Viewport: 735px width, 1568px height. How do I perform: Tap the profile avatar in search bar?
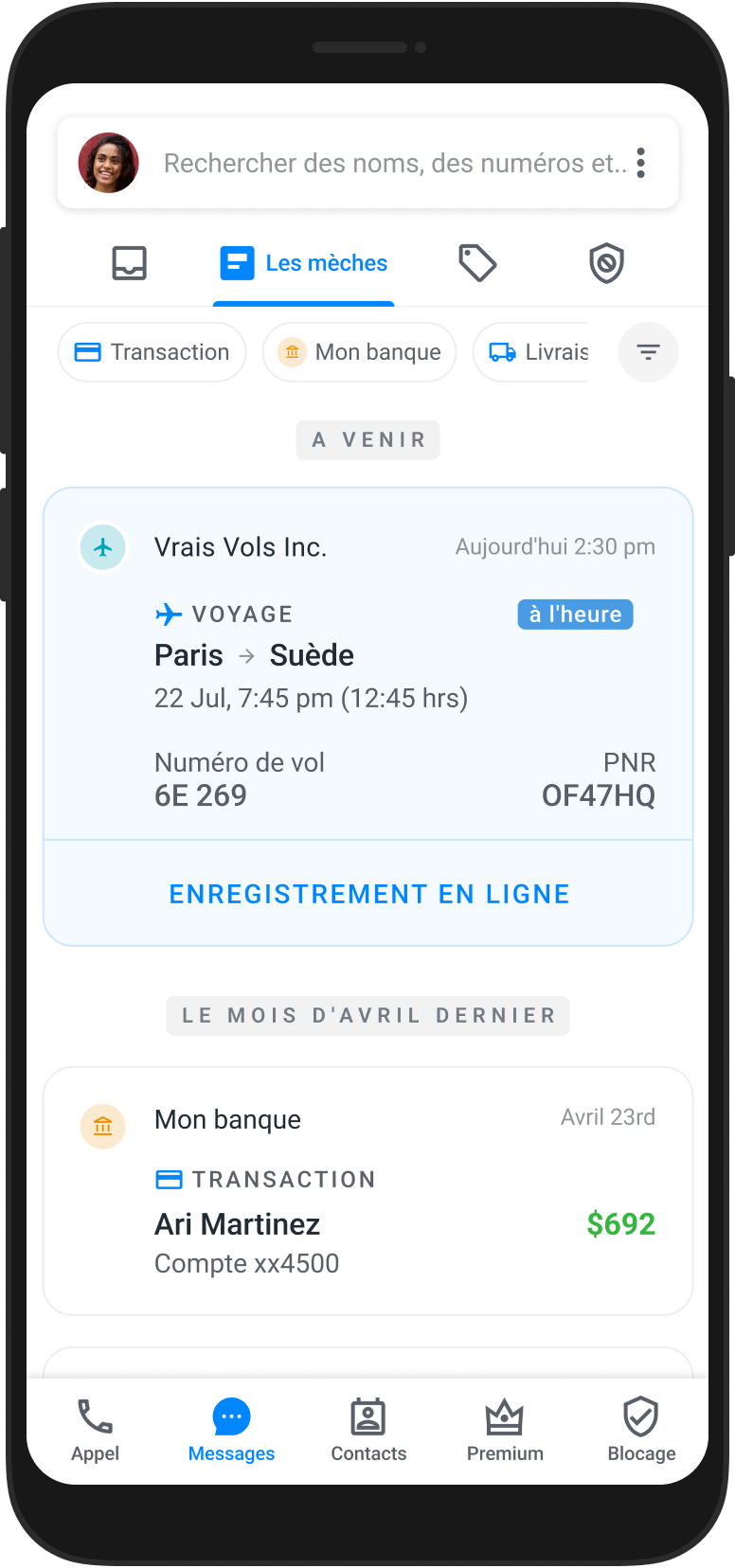point(108,163)
